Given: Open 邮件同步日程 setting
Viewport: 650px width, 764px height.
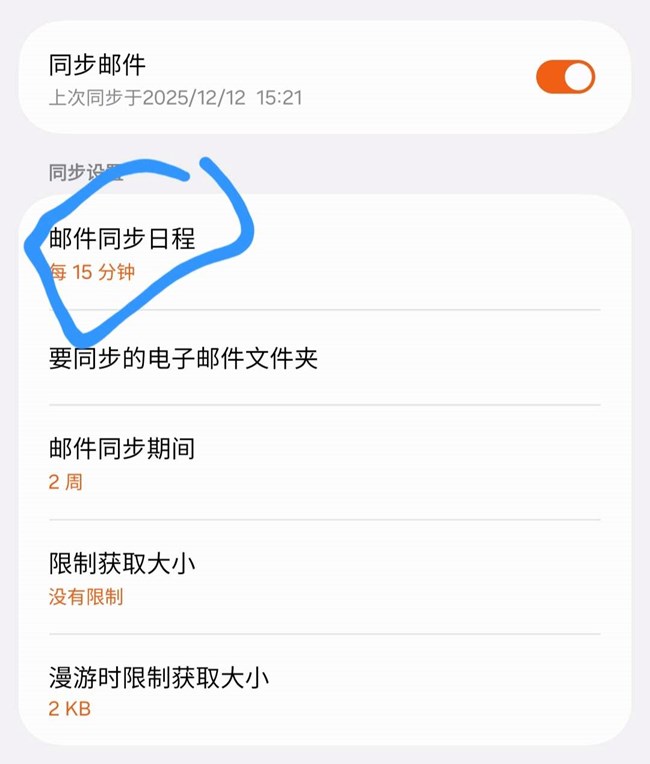Looking at the screenshot, I should click(325, 252).
